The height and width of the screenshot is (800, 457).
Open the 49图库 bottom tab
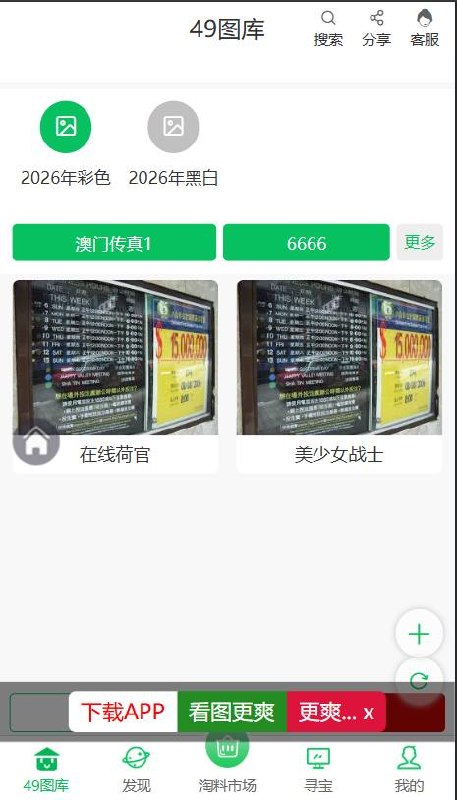click(x=46, y=769)
